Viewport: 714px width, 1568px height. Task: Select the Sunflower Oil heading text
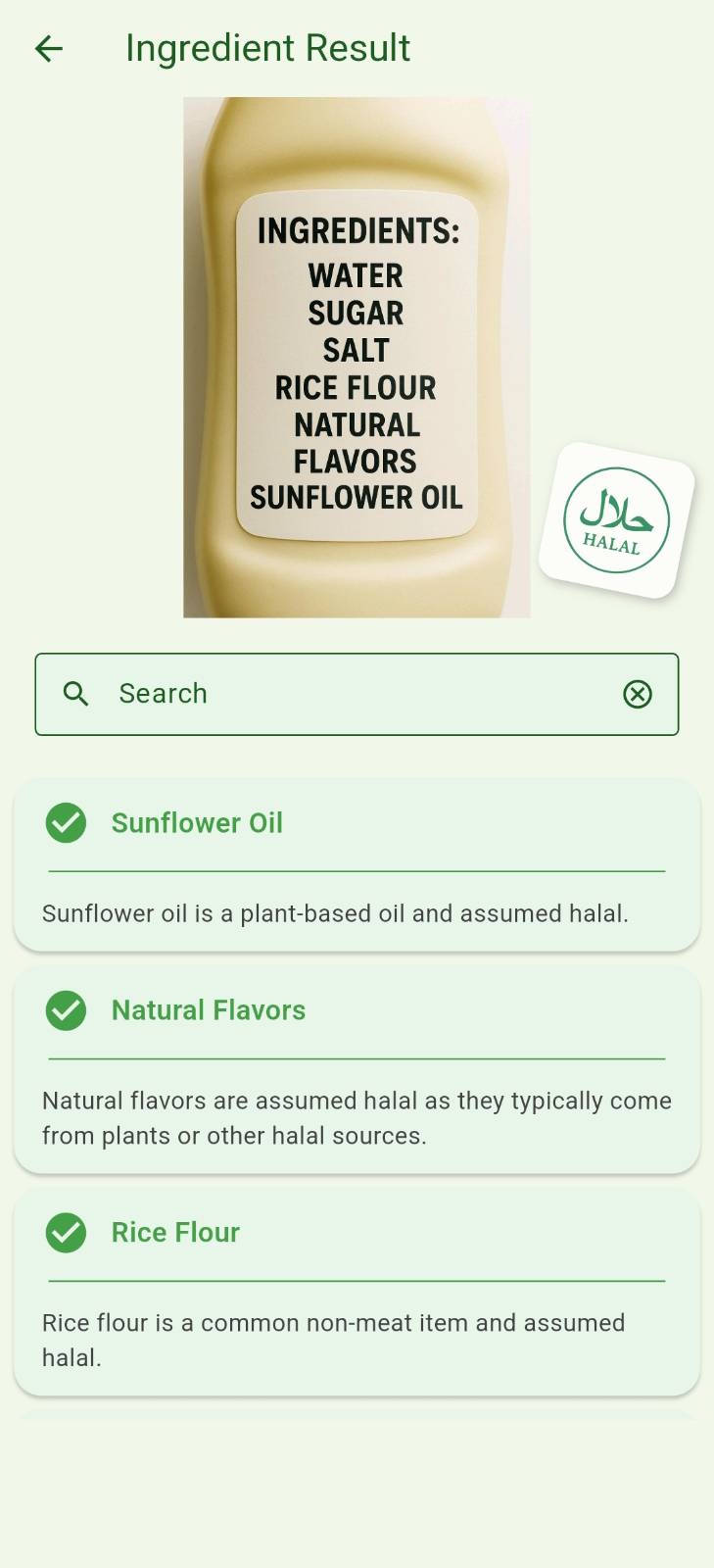click(196, 823)
